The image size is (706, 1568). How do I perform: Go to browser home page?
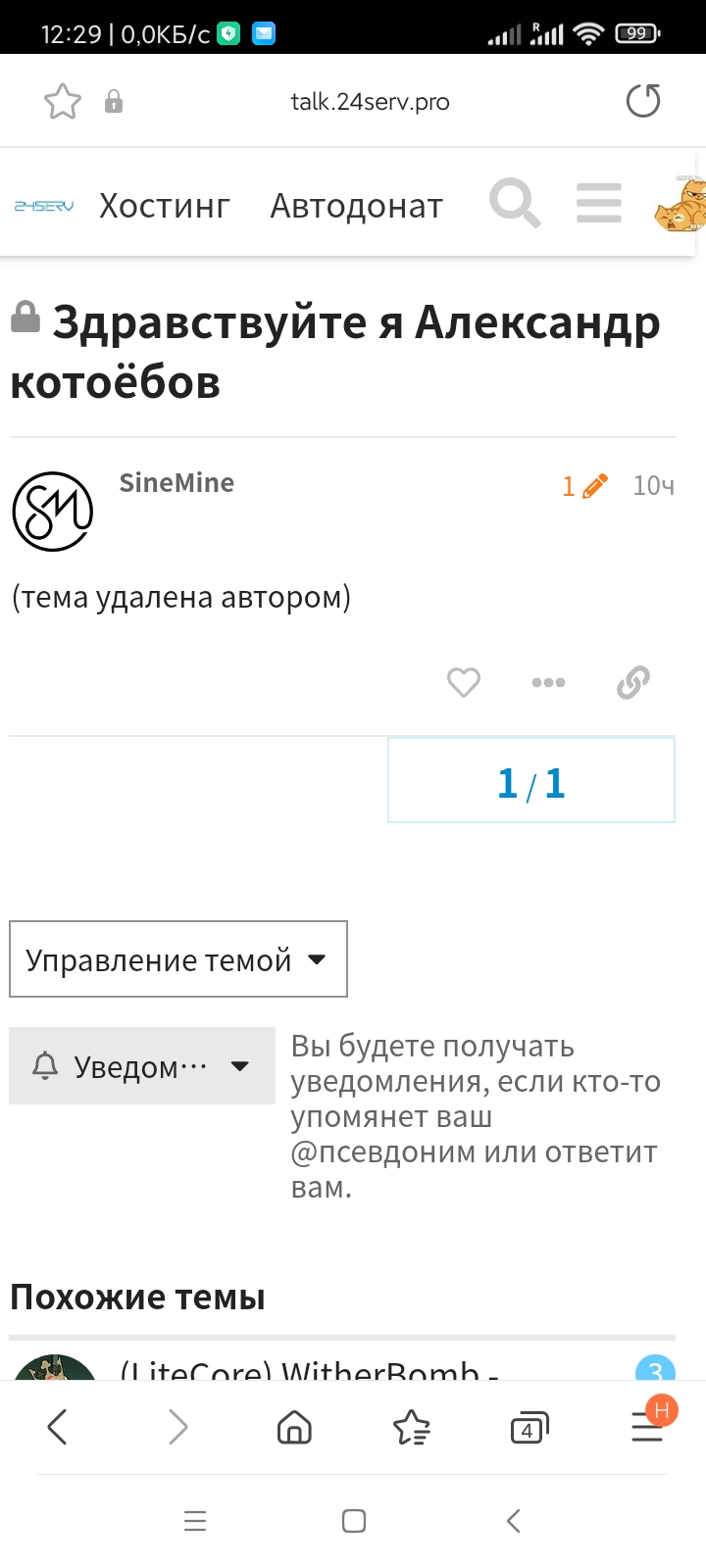pos(294,1427)
